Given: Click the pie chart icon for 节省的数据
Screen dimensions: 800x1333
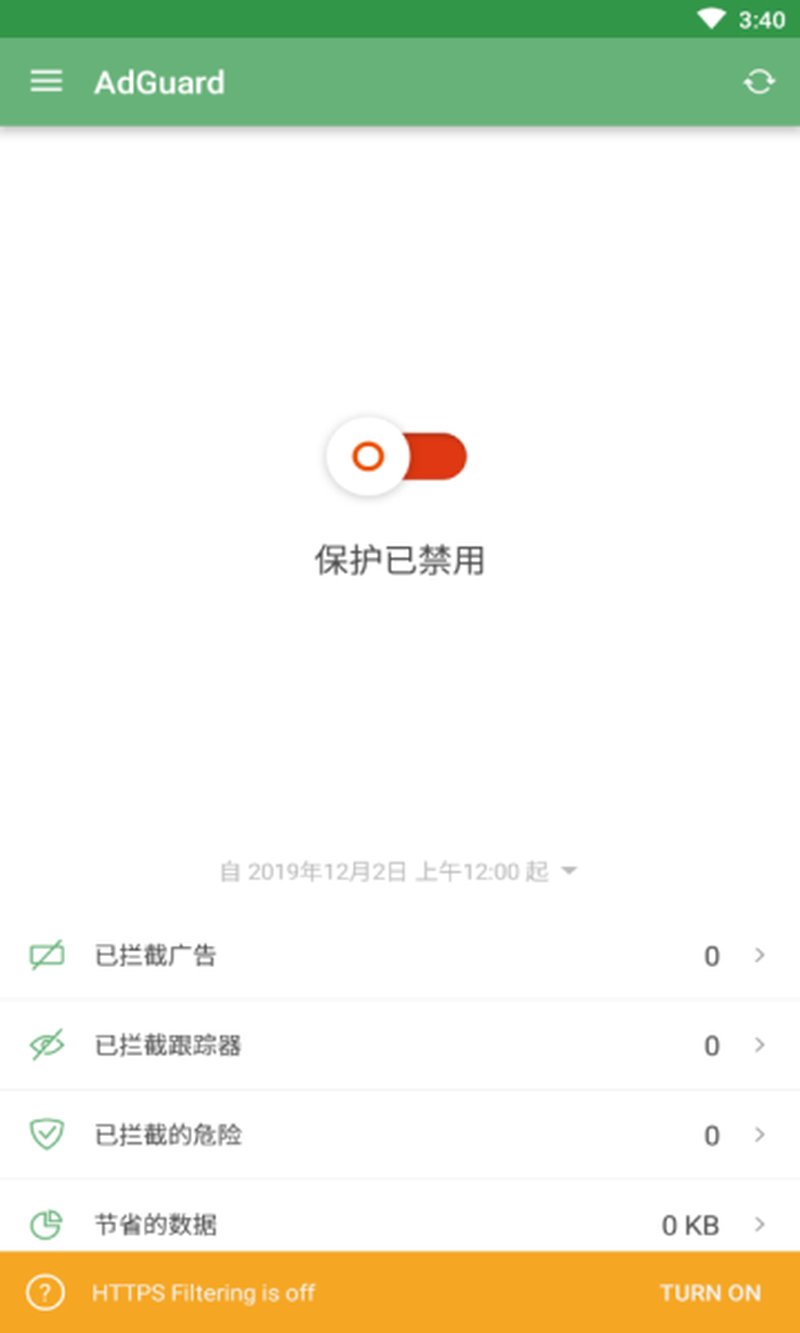Looking at the screenshot, I should point(46,1224).
